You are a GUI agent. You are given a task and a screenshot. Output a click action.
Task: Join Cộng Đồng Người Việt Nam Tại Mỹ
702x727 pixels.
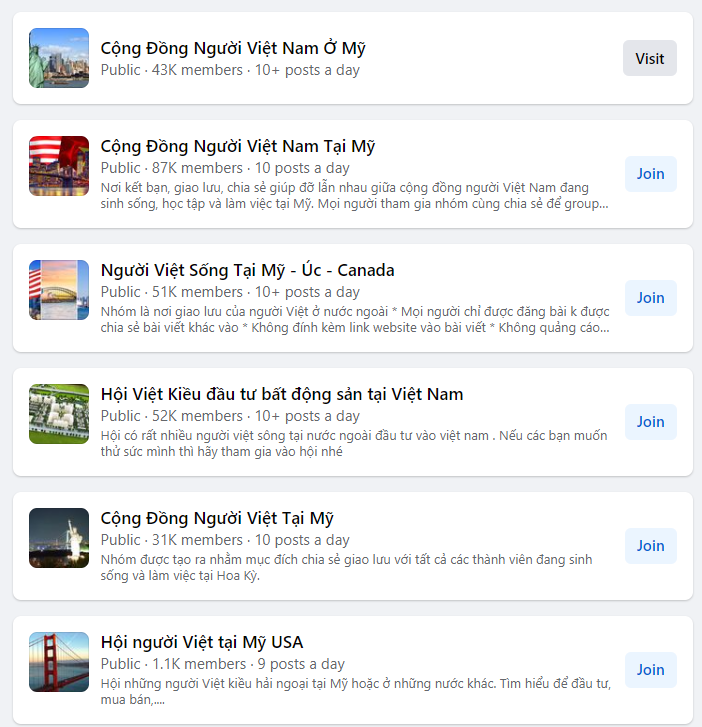pos(650,174)
